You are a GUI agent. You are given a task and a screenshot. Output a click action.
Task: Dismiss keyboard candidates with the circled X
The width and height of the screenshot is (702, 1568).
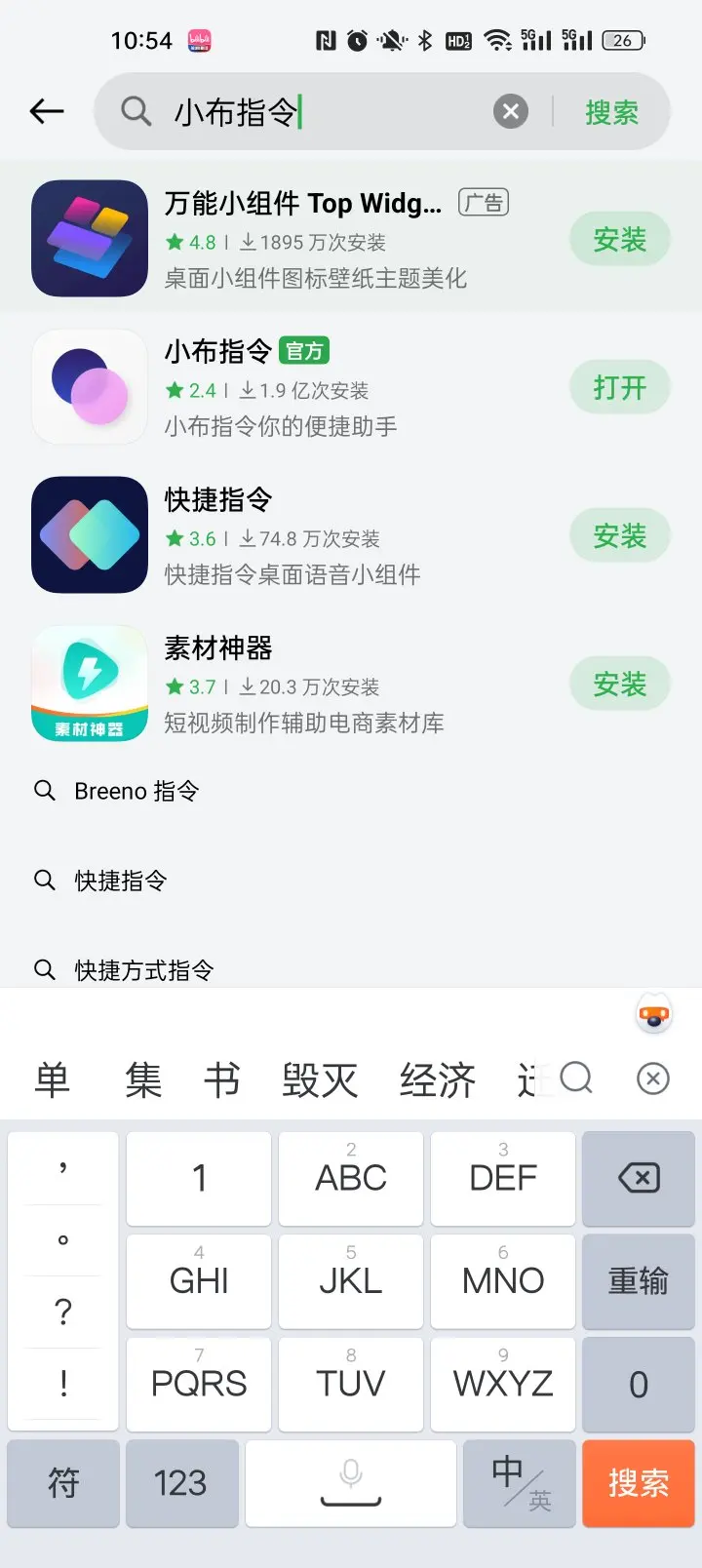pyautogui.click(x=652, y=1078)
